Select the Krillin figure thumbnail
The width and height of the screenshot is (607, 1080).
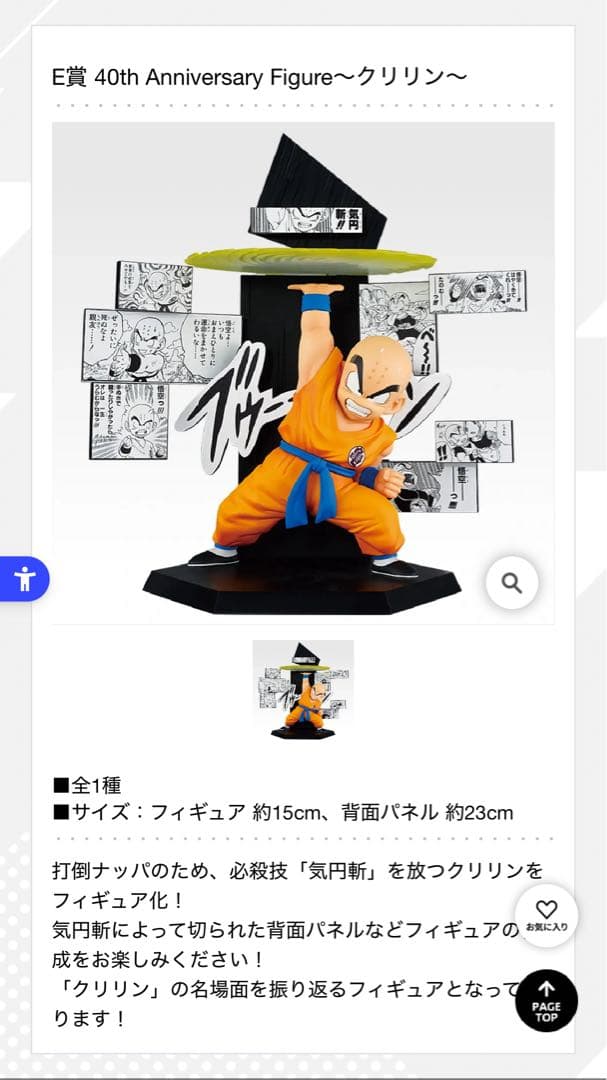coord(303,690)
